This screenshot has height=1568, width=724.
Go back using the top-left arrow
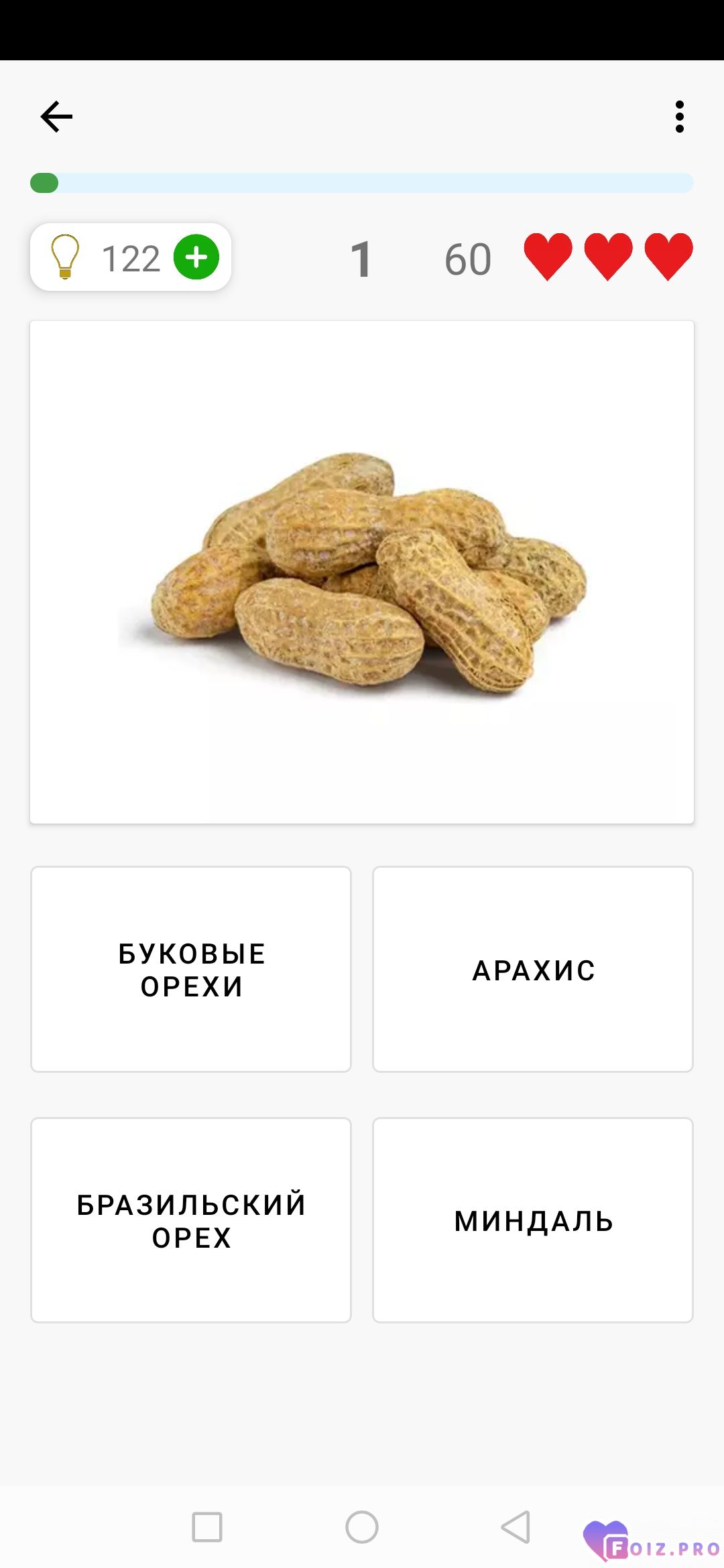click(56, 117)
